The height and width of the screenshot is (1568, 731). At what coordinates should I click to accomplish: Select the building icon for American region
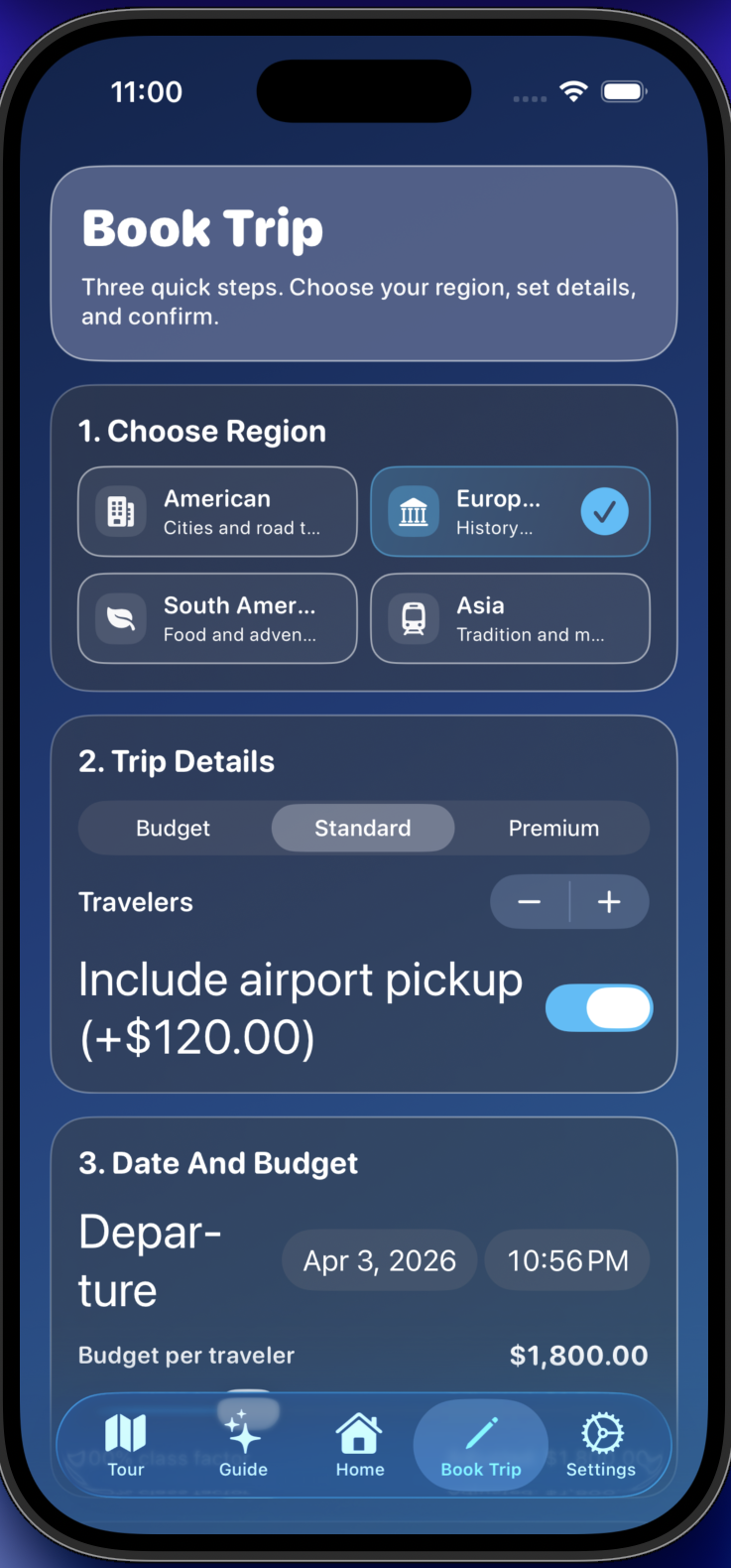[x=119, y=512]
